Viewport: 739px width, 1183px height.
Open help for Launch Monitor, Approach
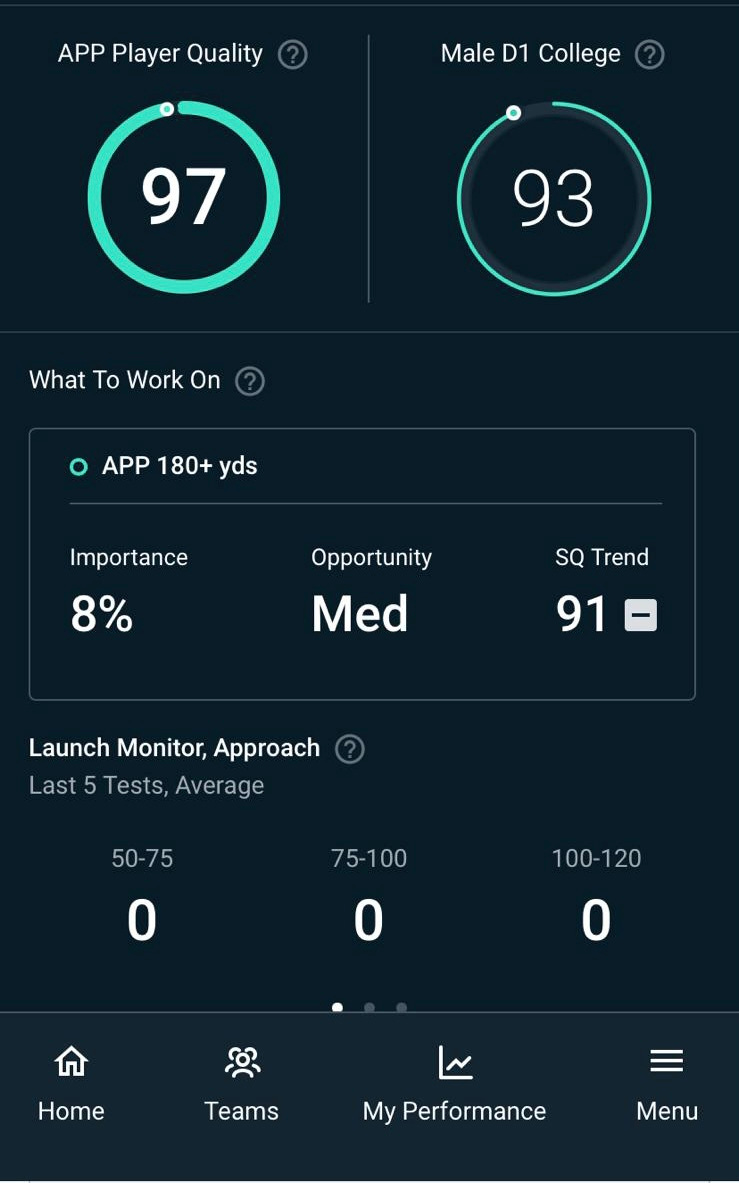click(349, 749)
